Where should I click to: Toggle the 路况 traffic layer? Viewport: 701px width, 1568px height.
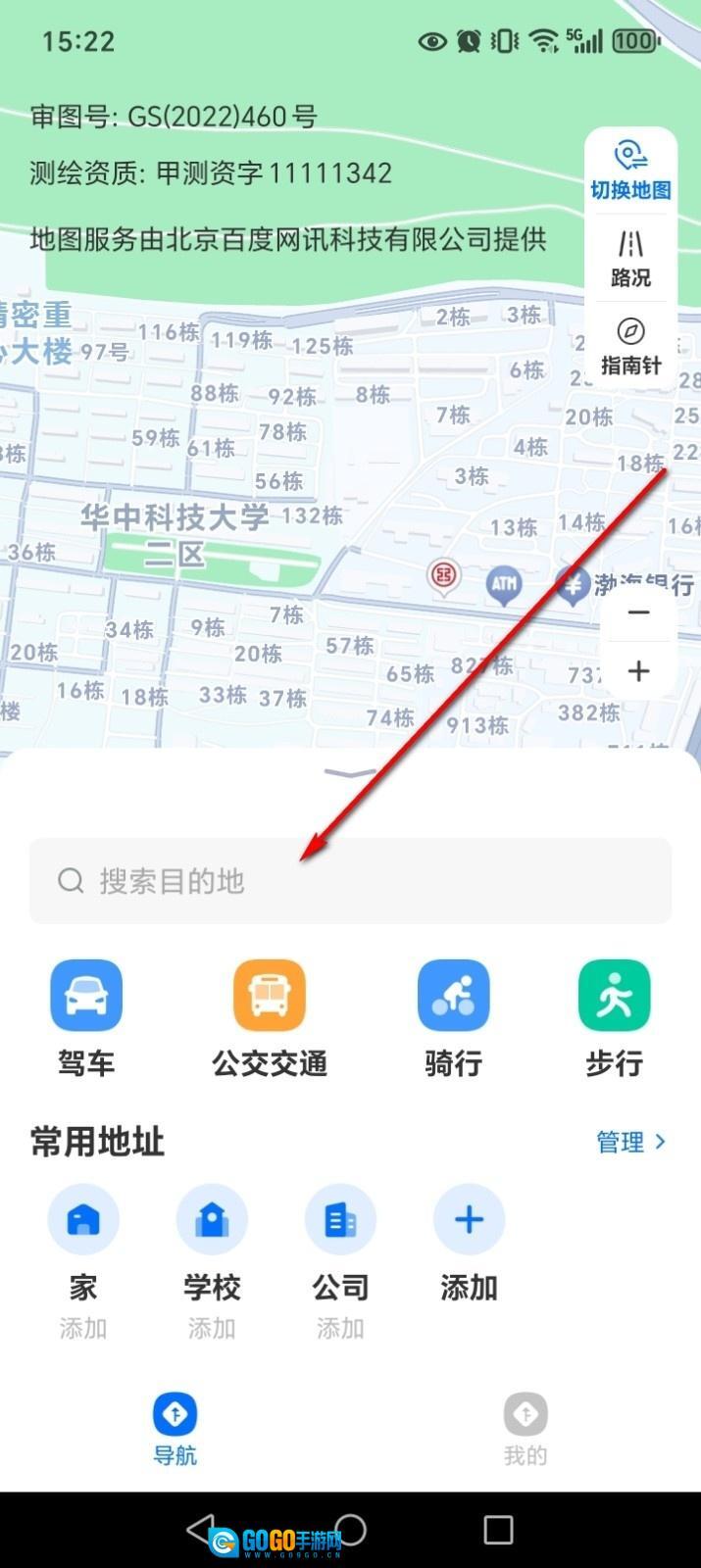(x=630, y=258)
